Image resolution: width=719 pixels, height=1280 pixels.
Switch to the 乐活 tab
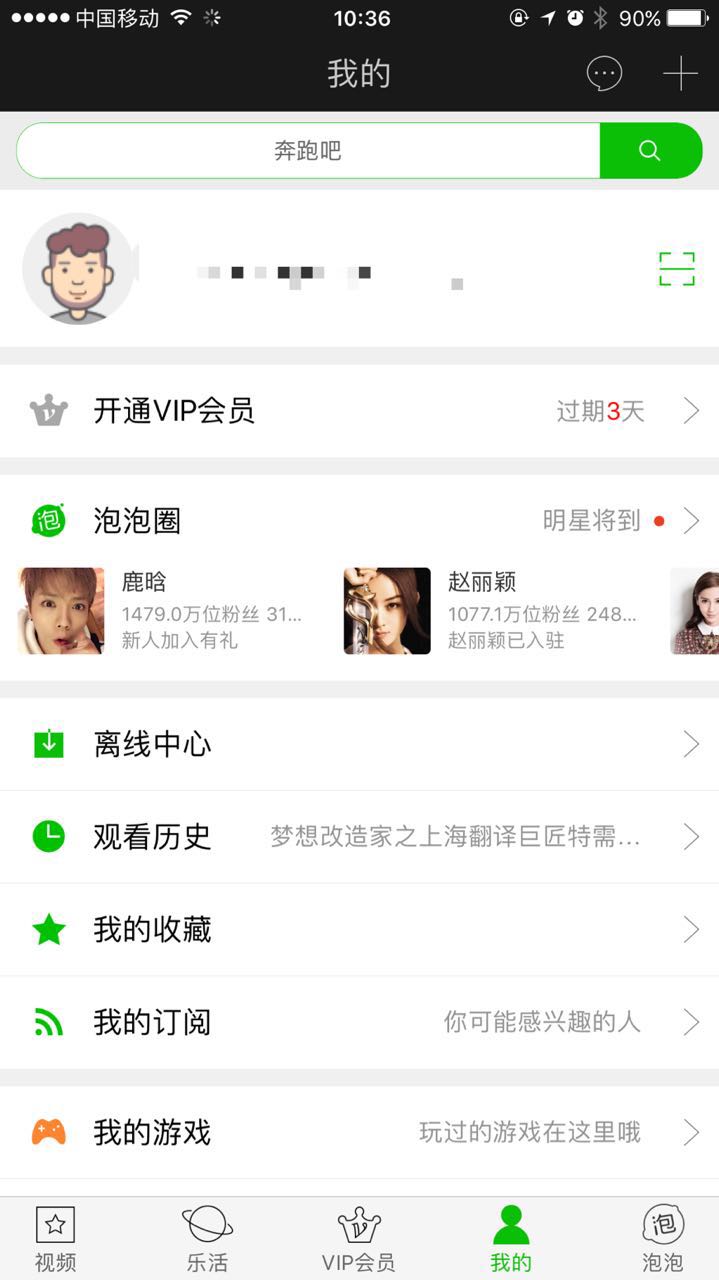point(207,1238)
